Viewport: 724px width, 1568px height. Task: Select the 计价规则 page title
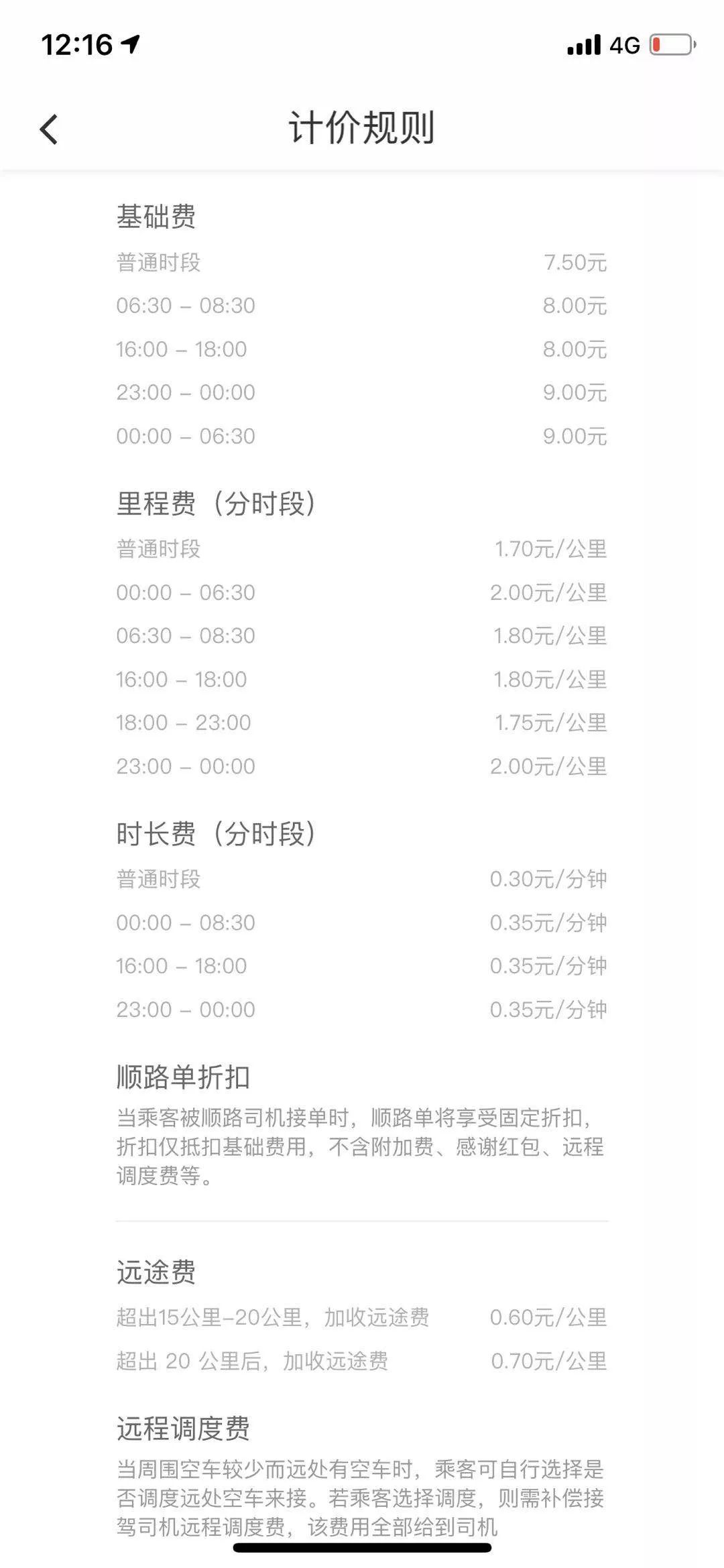pyautogui.click(x=362, y=129)
